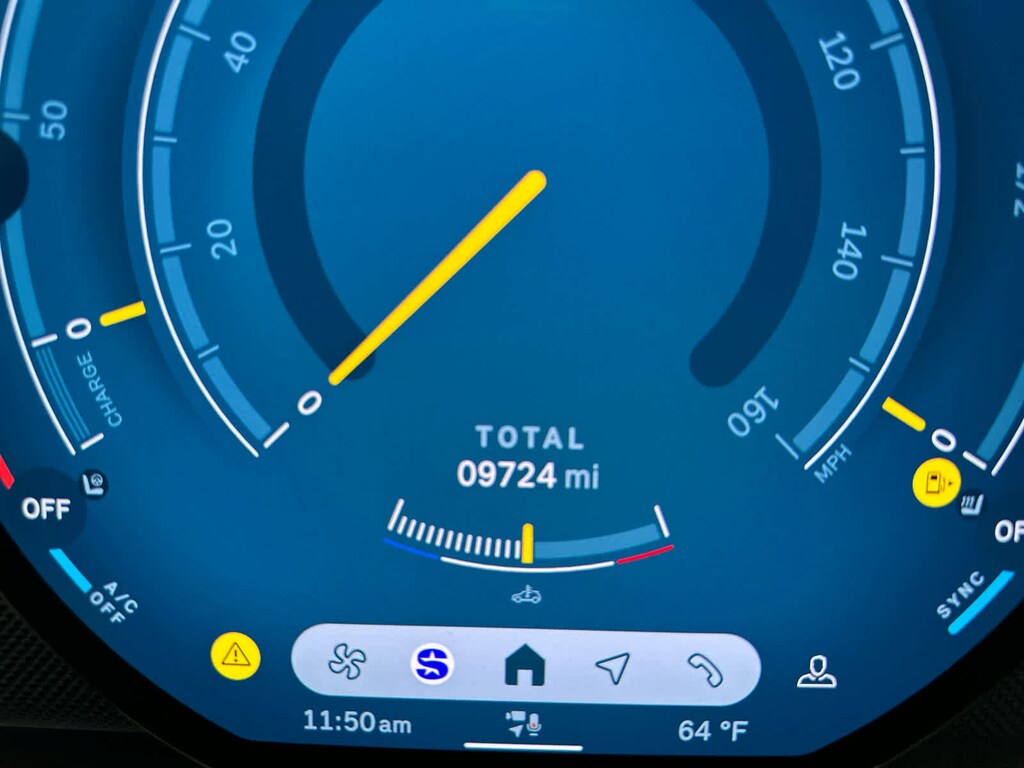The height and width of the screenshot is (768, 1024).
Task: Open the climate fan menu
Action: click(348, 662)
